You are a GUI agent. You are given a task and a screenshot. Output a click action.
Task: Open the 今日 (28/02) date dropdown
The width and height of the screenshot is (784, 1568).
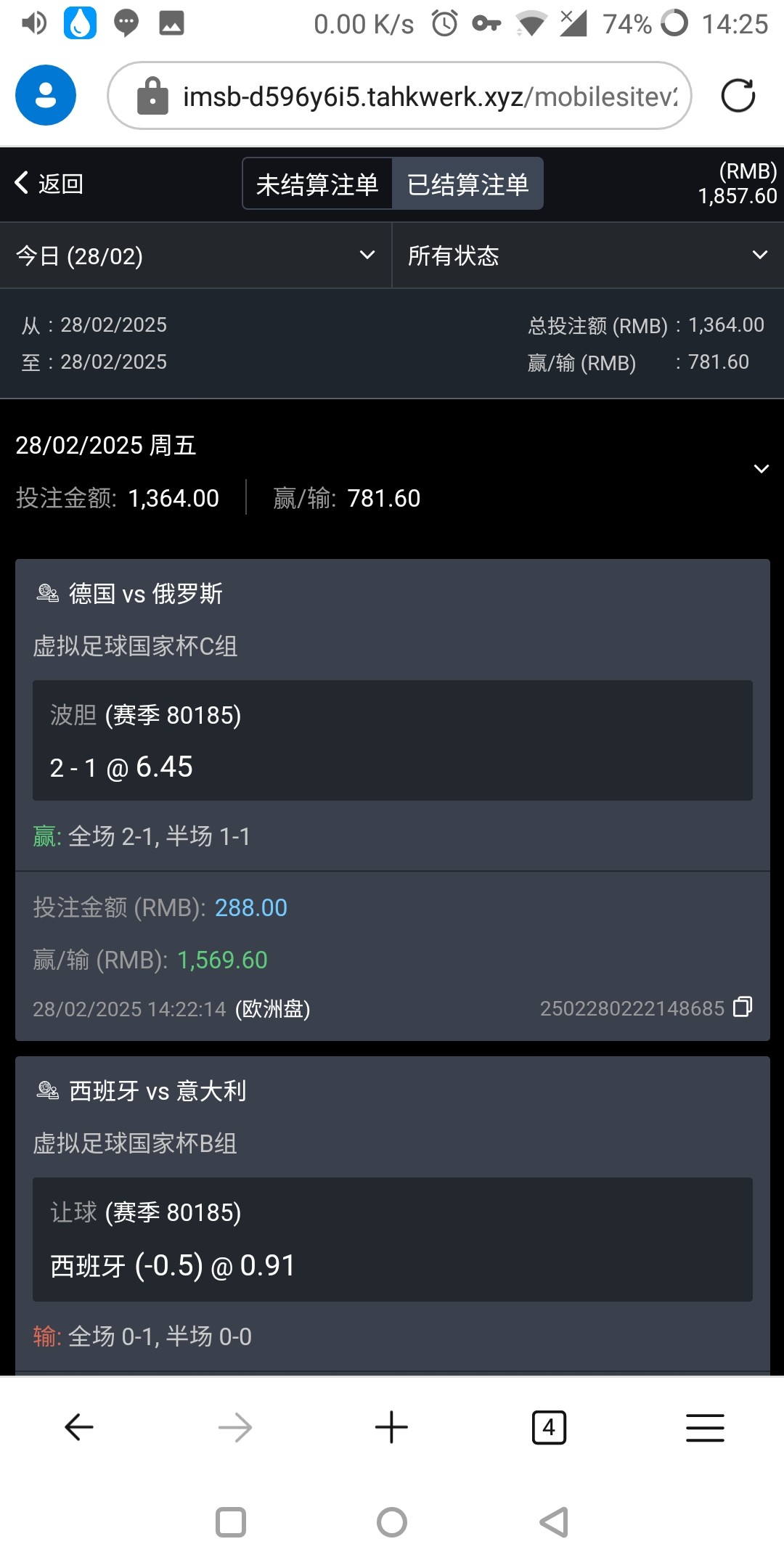pos(195,256)
